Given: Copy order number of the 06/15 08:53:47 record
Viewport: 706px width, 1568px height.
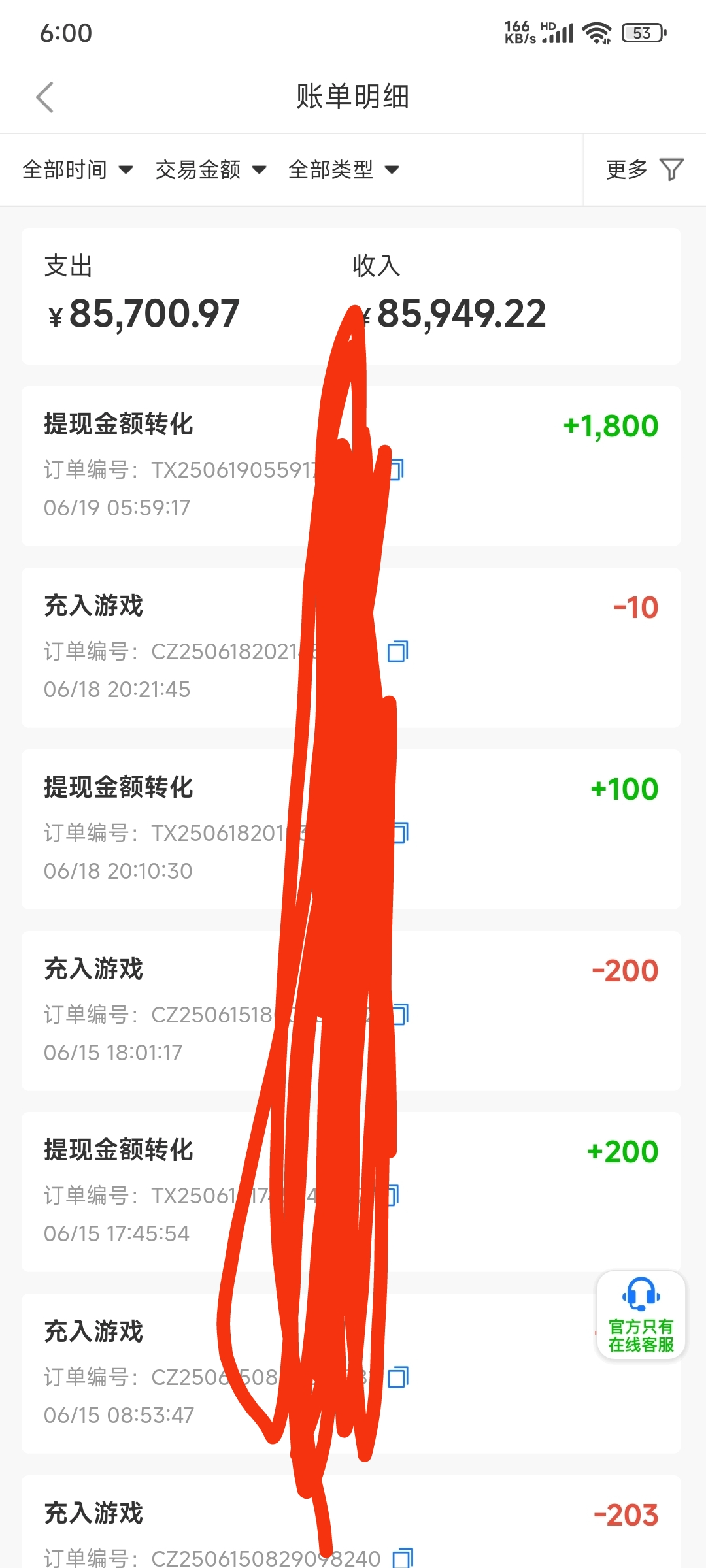Looking at the screenshot, I should 397,1377.
